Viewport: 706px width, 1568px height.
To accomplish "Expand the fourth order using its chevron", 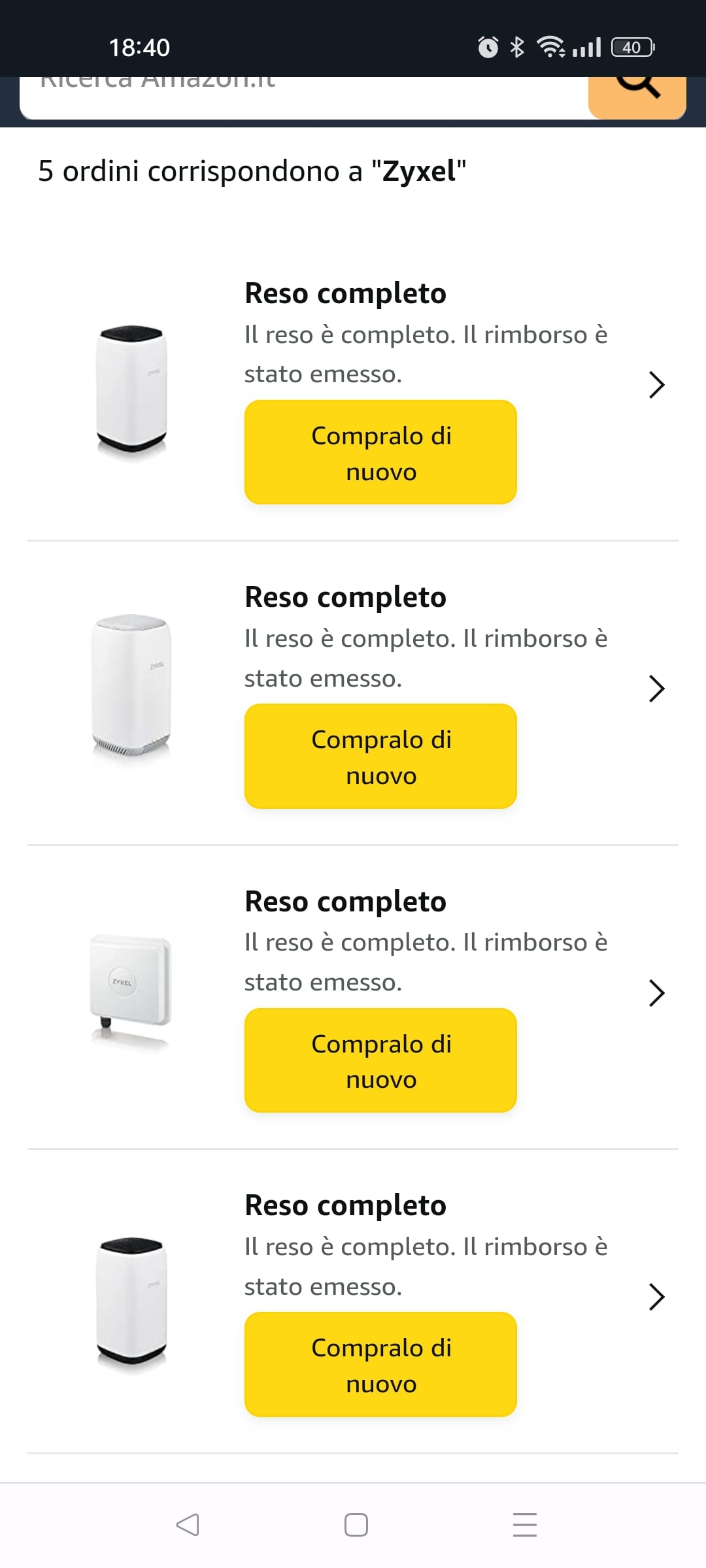I will tap(656, 1297).
